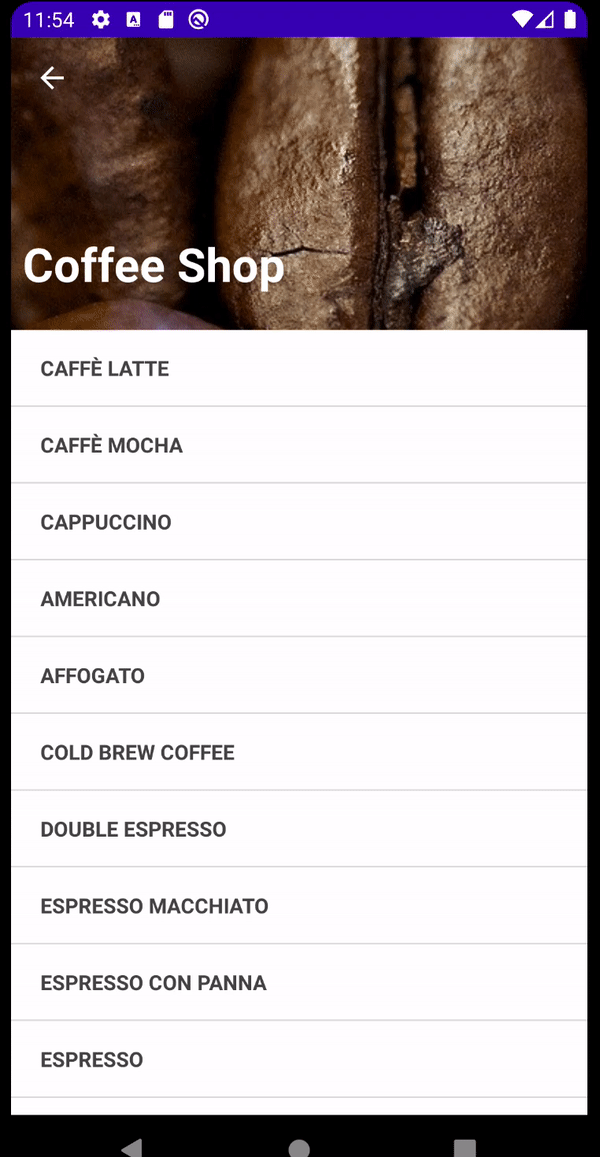Tap the Affogato row
Image resolution: width=600 pixels, height=1157 pixels.
coord(298,676)
